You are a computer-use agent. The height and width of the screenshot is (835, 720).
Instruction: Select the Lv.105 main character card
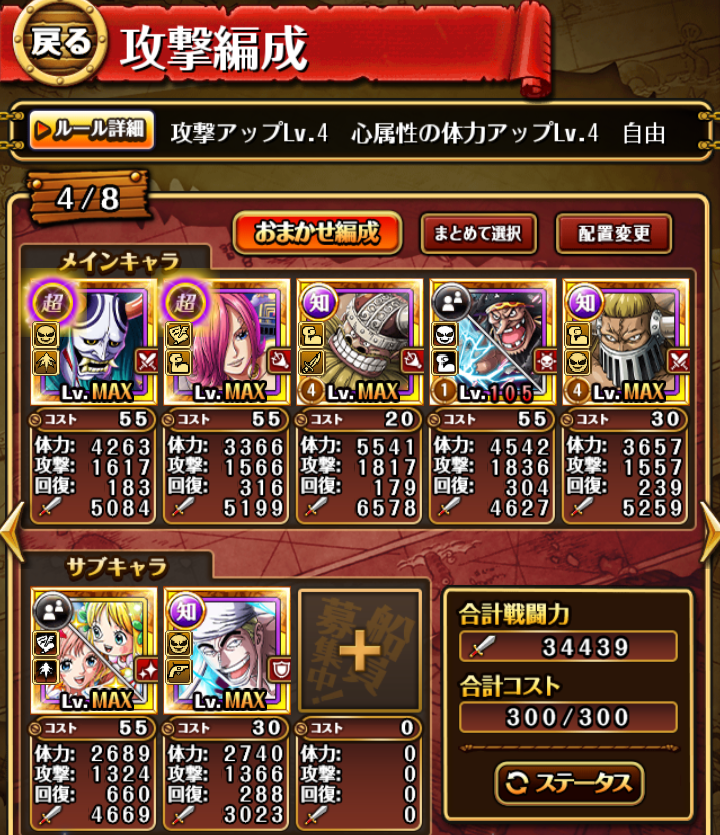[492, 340]
